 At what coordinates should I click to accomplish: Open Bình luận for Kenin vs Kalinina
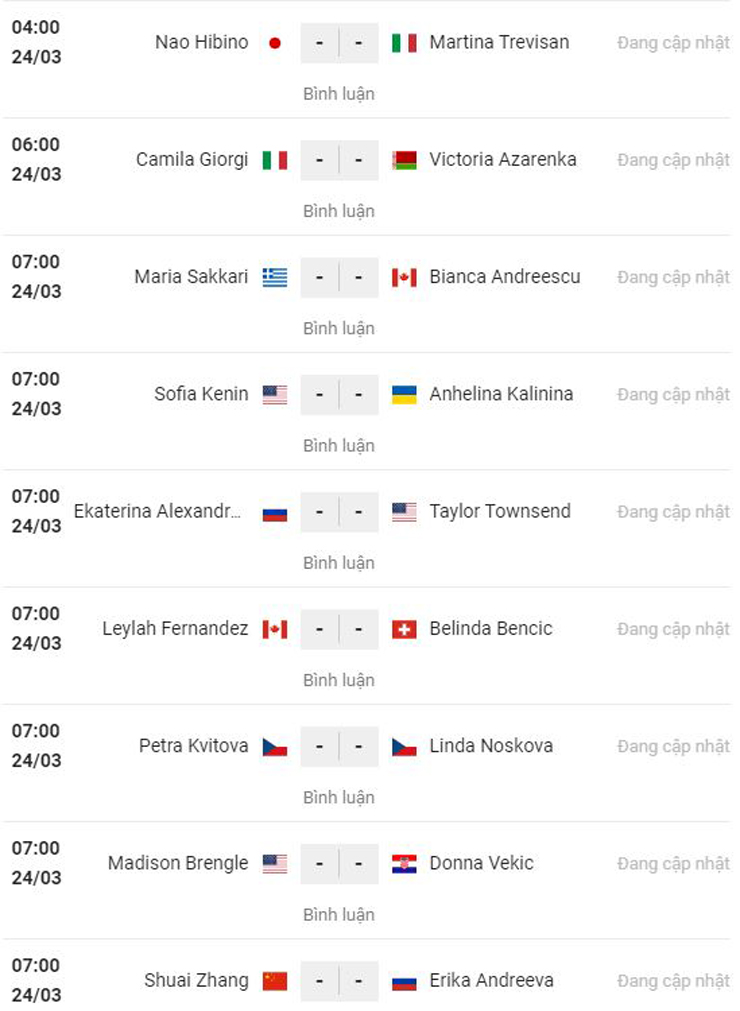click(x=339, y=445)
